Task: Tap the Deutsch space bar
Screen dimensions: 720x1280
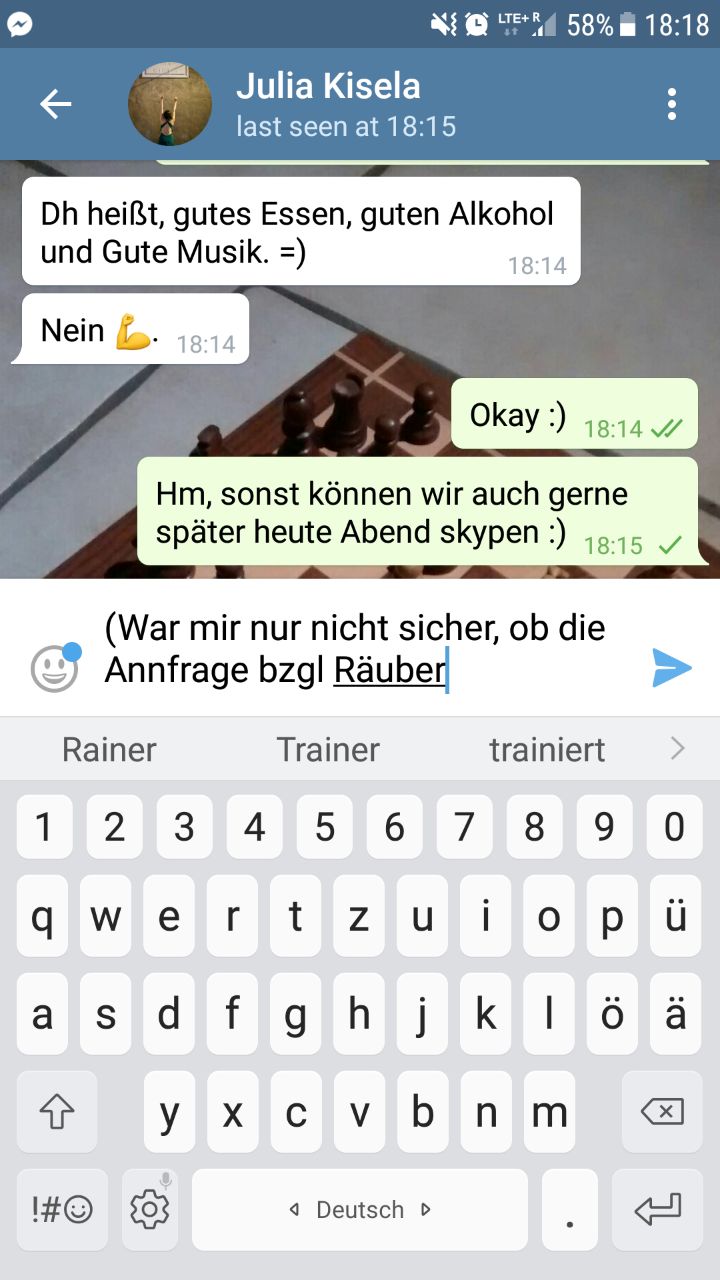Action: tap(360, 1210)
